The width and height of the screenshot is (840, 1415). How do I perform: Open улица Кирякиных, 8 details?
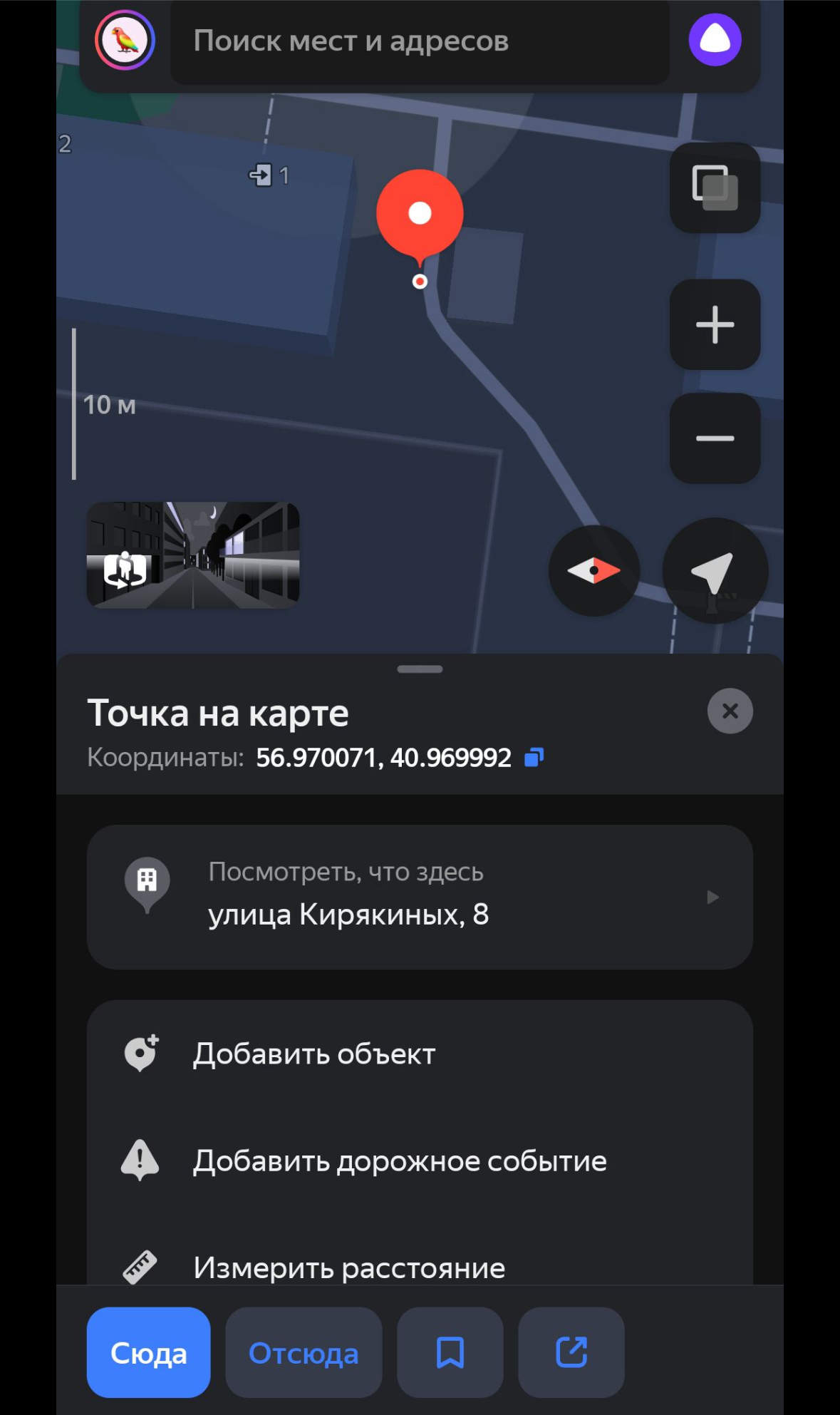[x=420, y=897]
